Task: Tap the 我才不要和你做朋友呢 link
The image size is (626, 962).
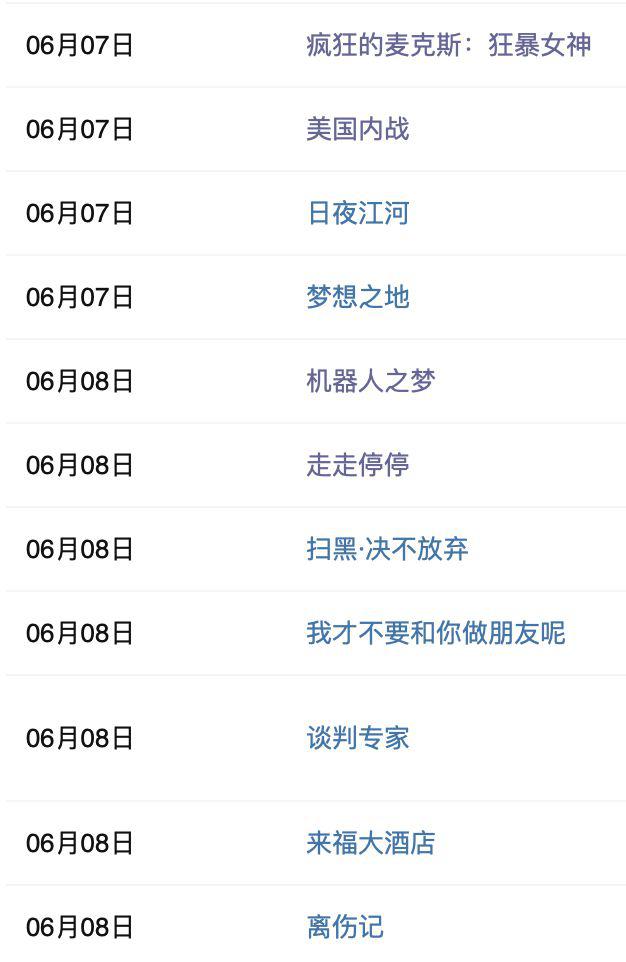Action: 435,633
